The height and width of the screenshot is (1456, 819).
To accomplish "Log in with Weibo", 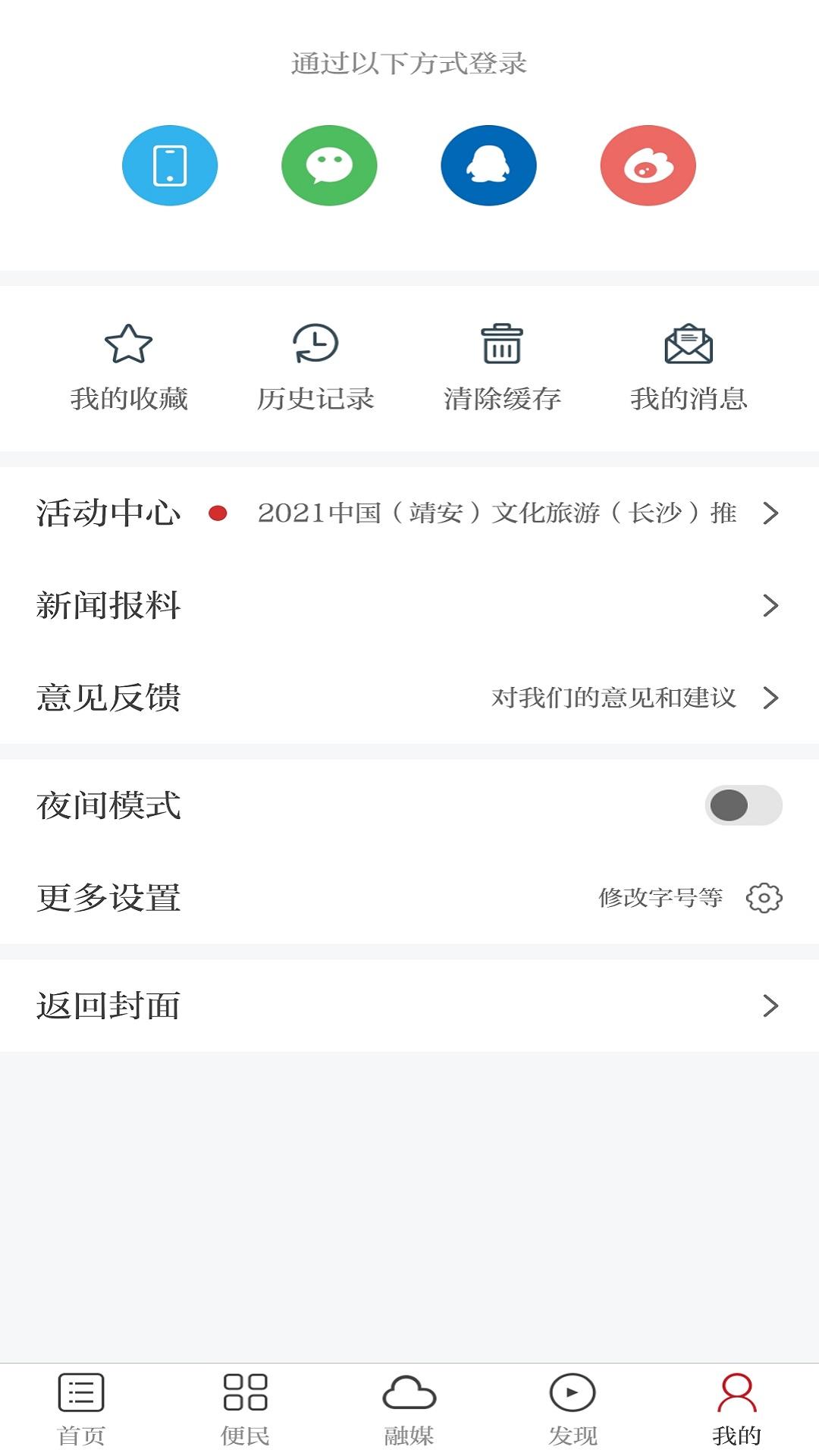I will pyautogui.click(x=647, y=165).
